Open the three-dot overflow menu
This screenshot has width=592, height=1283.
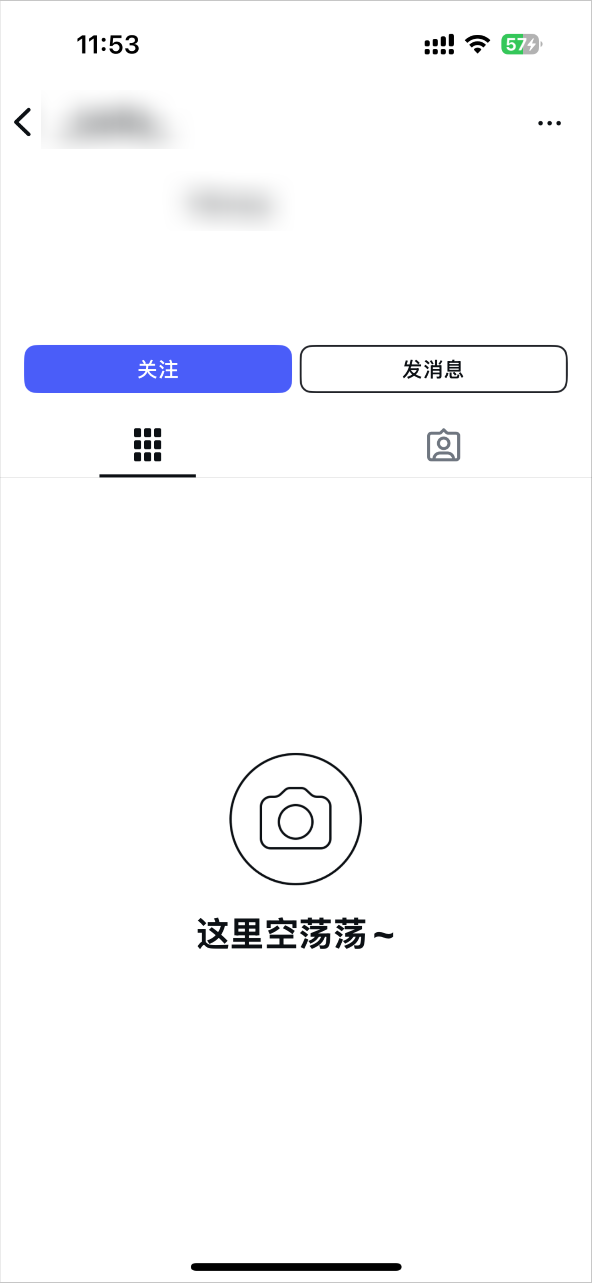pyautogui.click(x=549, y=123)
